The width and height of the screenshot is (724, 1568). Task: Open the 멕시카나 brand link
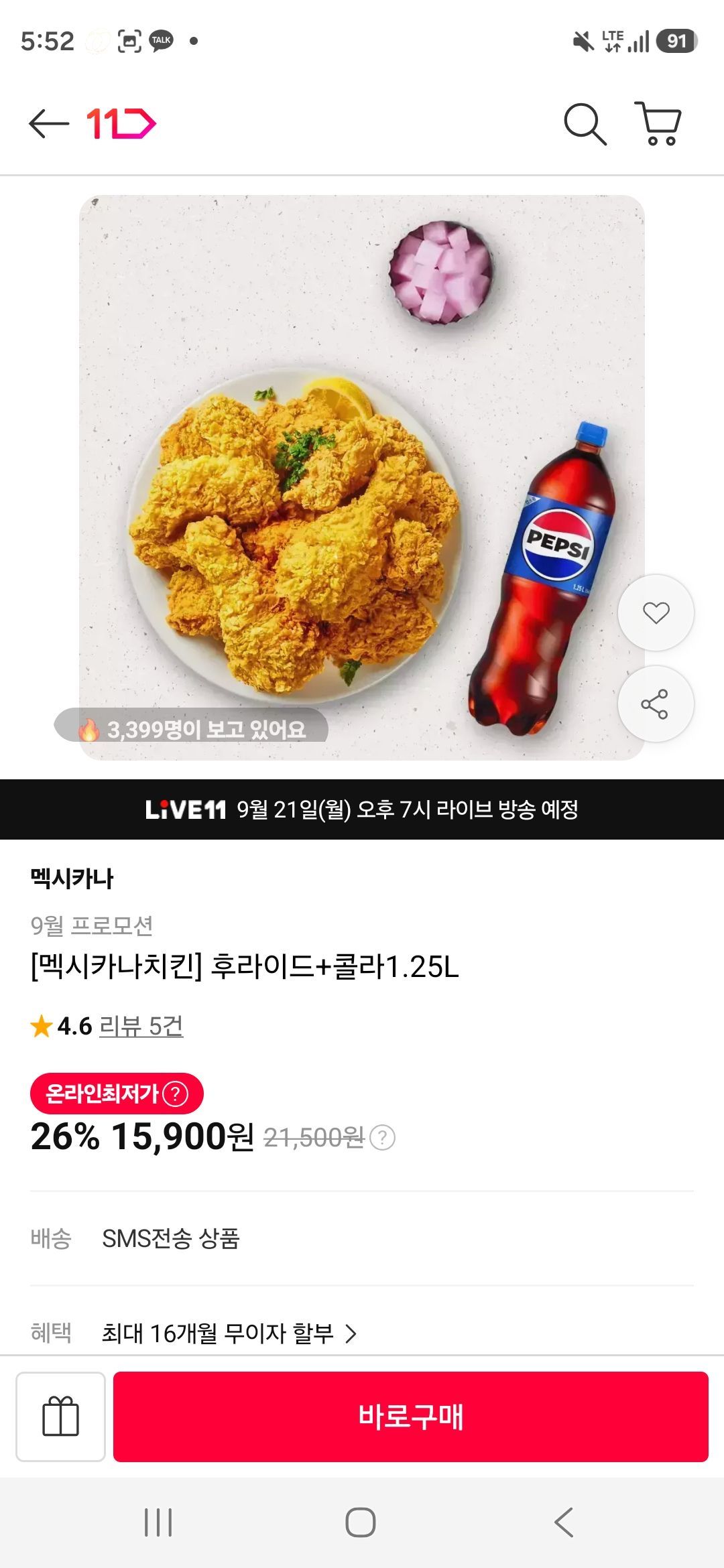72,878
